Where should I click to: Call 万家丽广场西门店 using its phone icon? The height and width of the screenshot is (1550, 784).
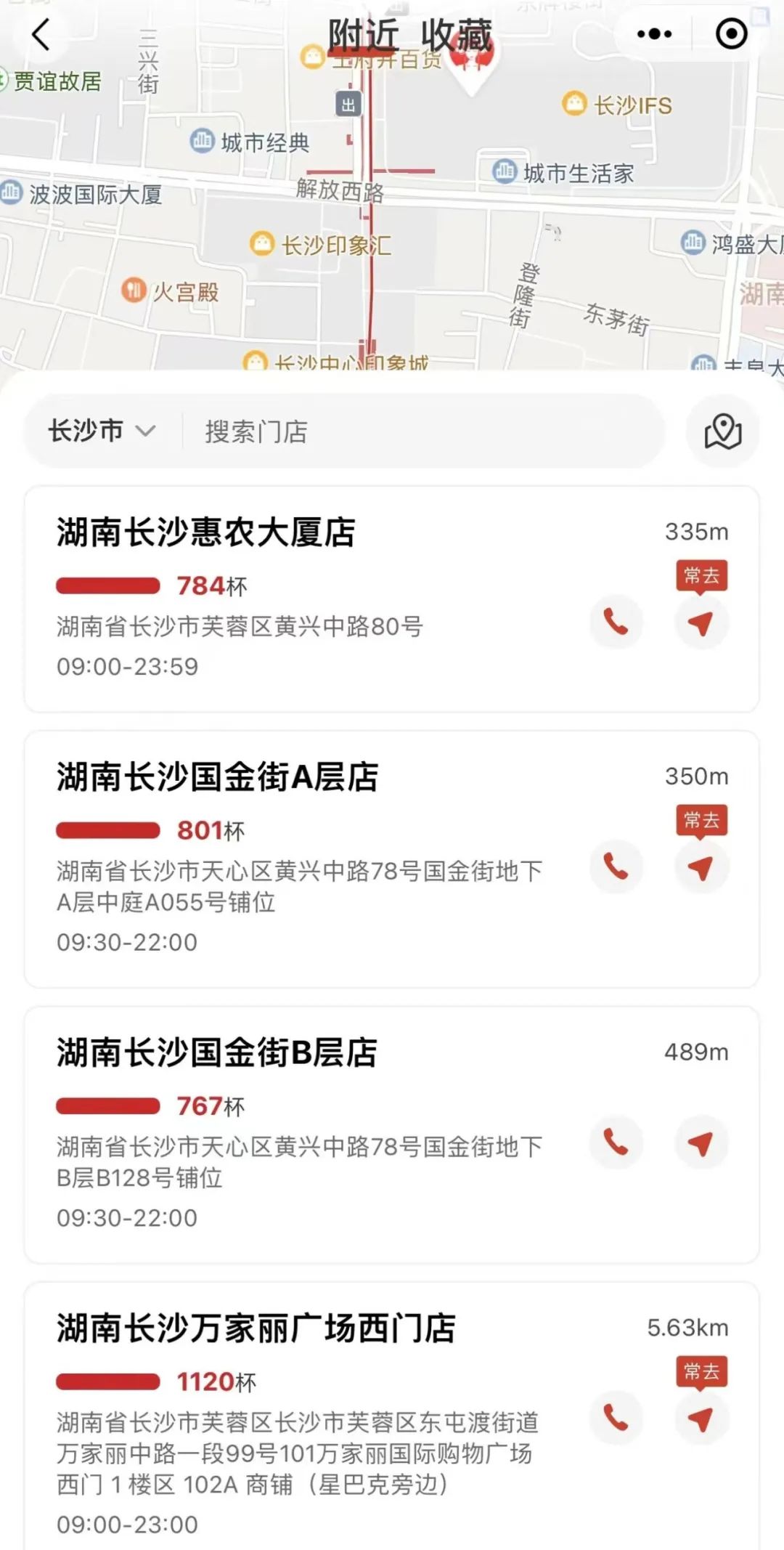pos(616,1418)
